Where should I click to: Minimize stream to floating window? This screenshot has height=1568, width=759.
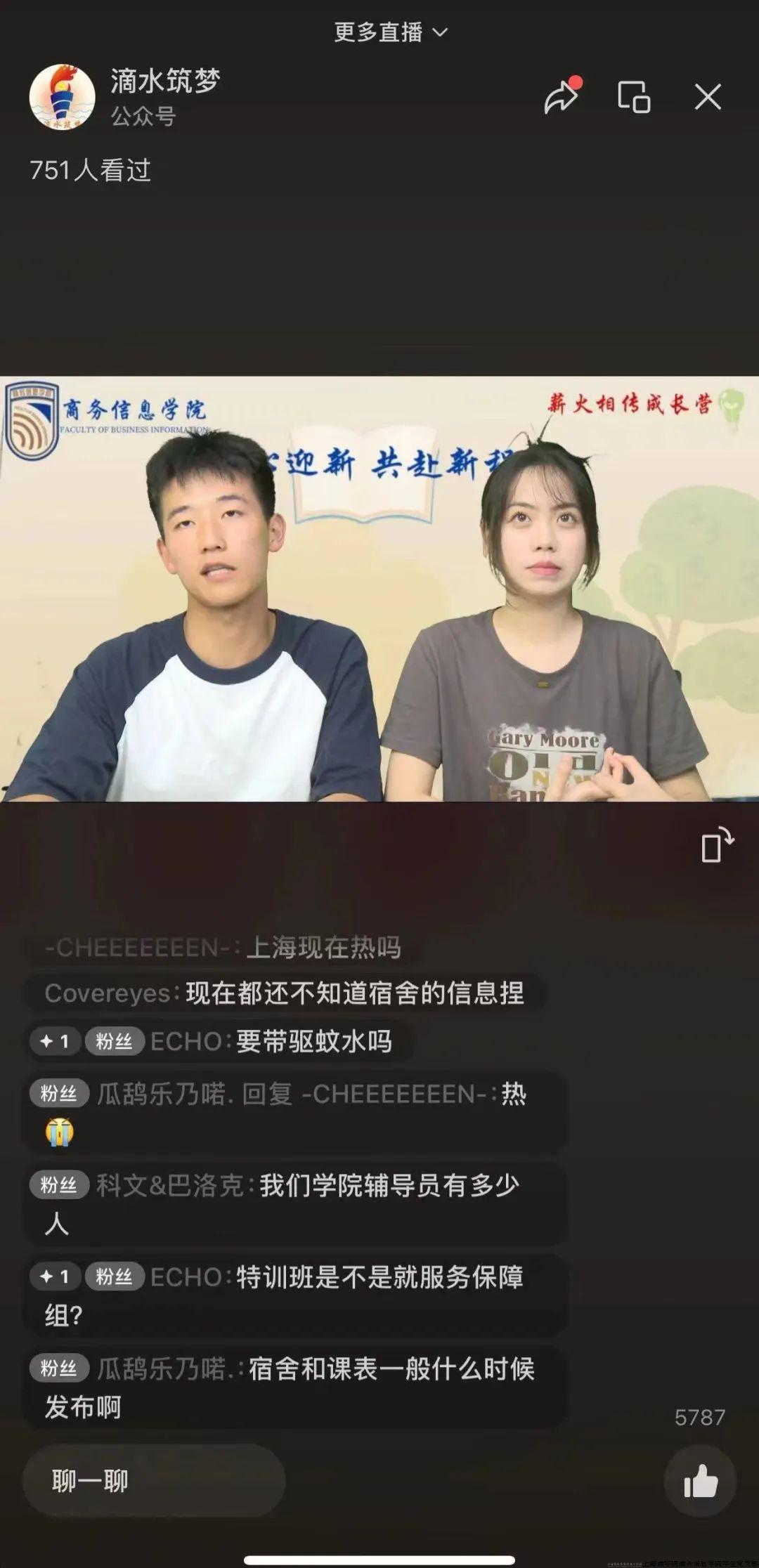tap(633, 97)
